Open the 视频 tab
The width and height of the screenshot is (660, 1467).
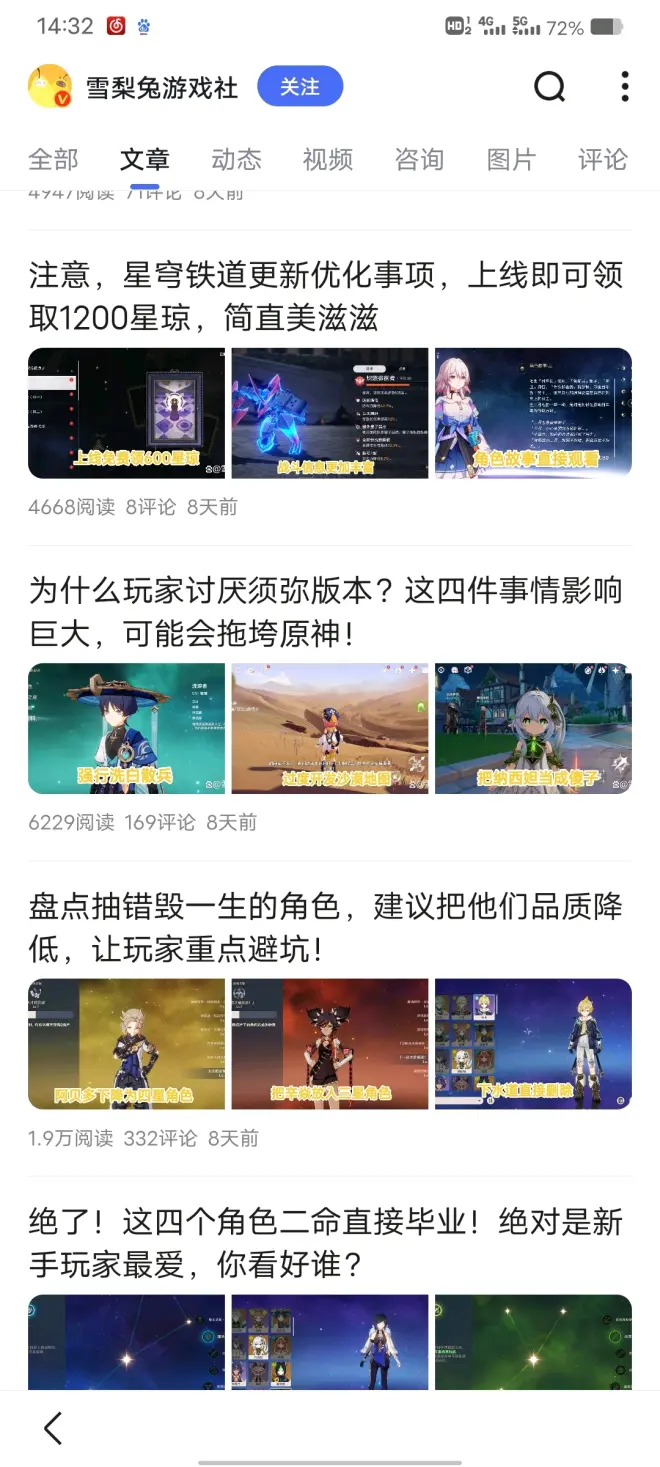(328, 159)
